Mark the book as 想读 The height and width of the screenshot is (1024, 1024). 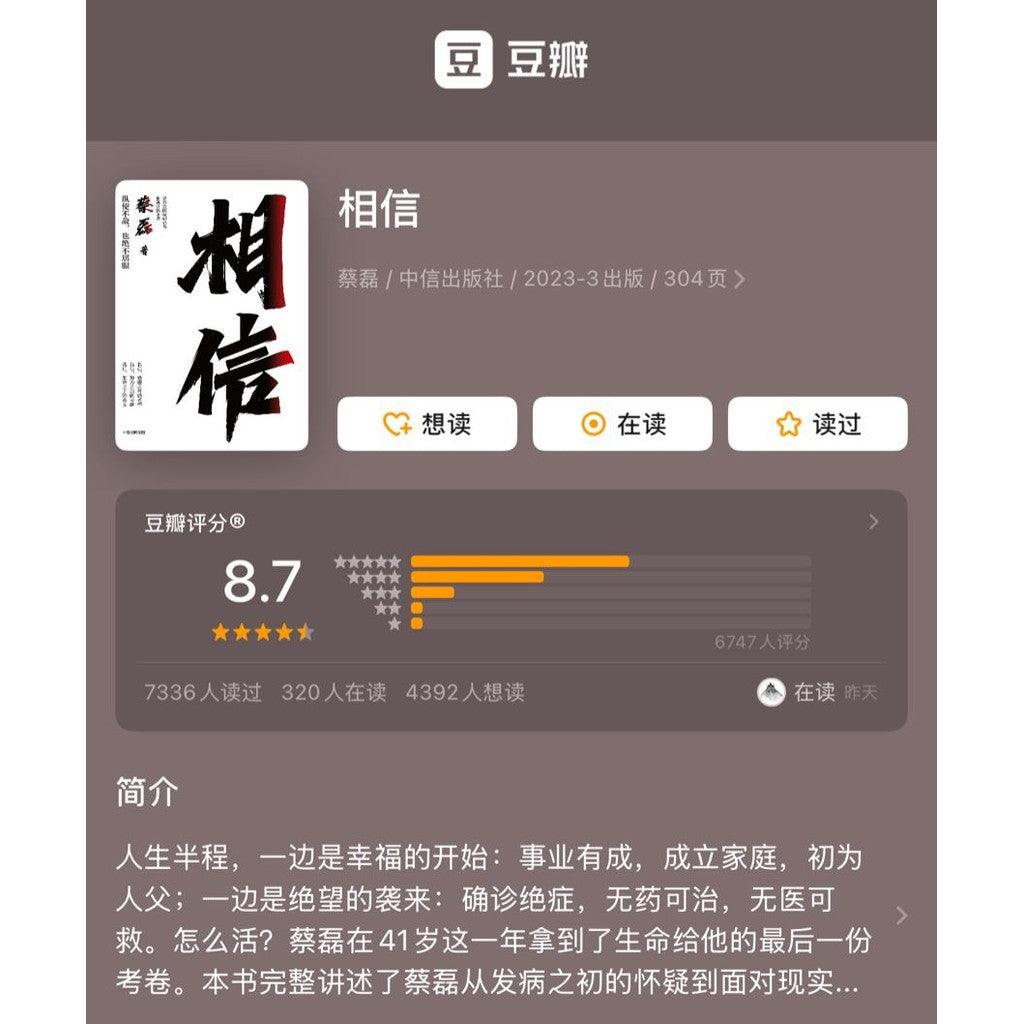coord(427,424)
